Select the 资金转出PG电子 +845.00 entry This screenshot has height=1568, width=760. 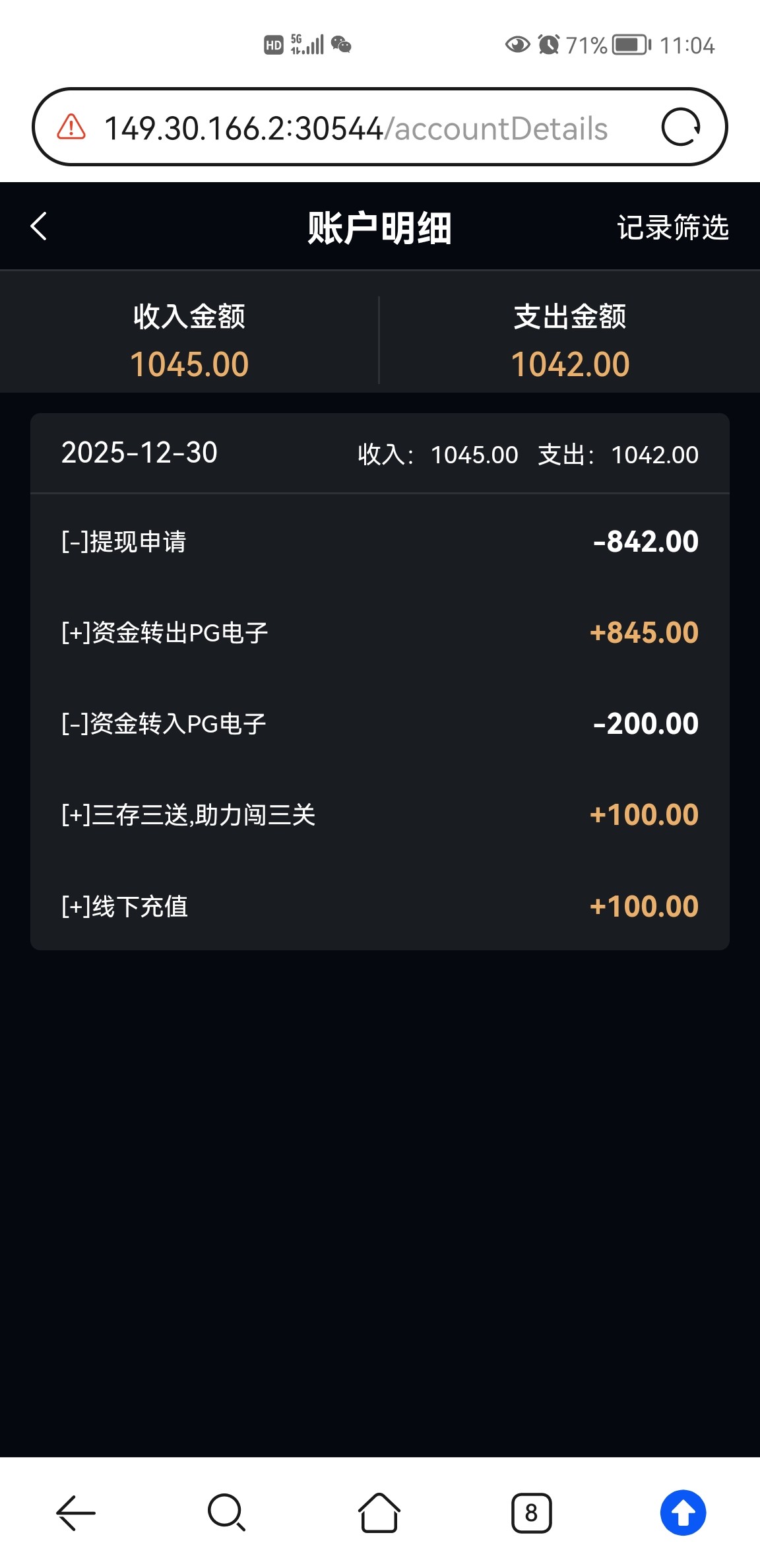pos(380,632)
